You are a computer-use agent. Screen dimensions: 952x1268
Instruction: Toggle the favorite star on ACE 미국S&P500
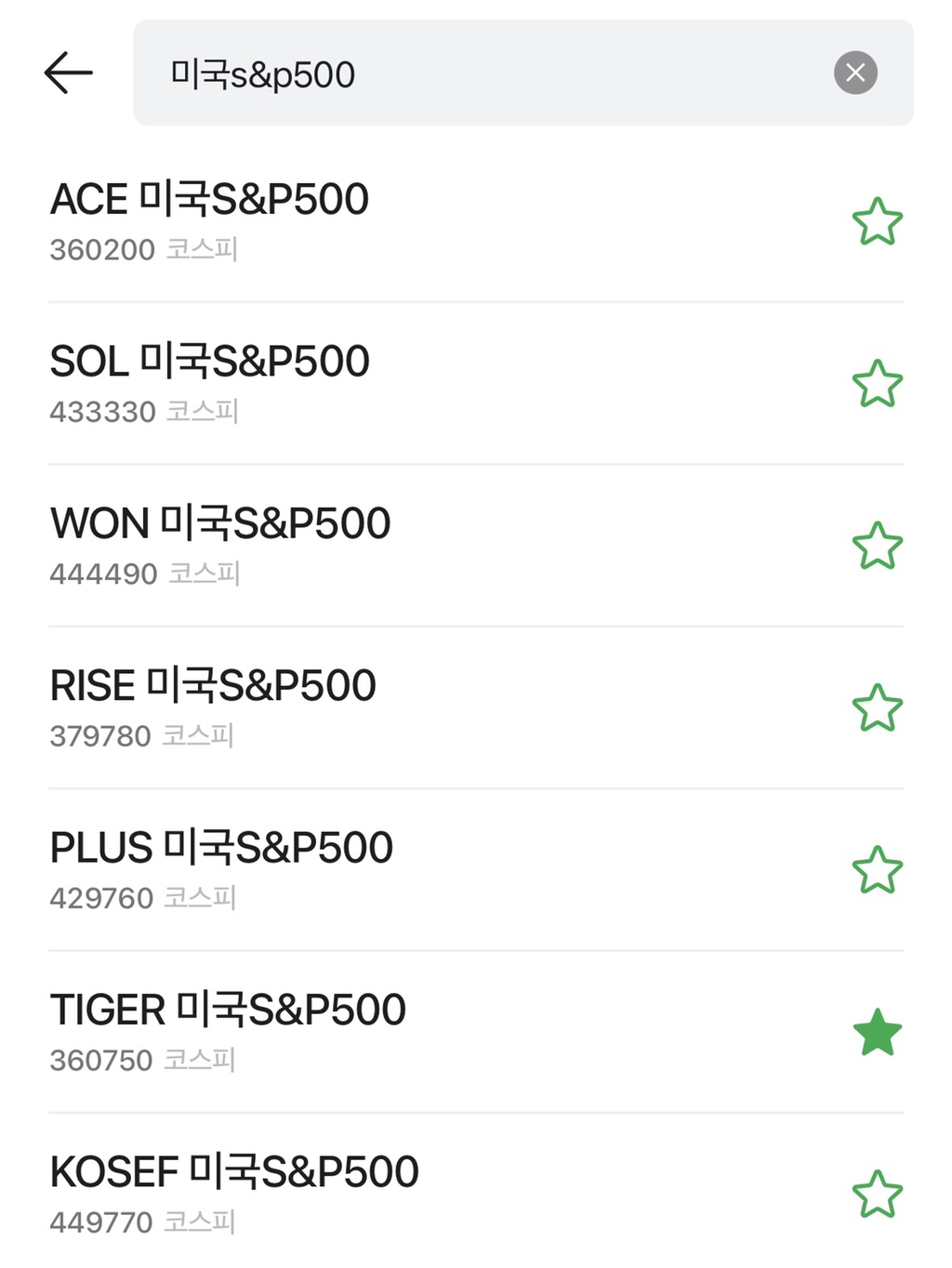(x=879, y=220)
